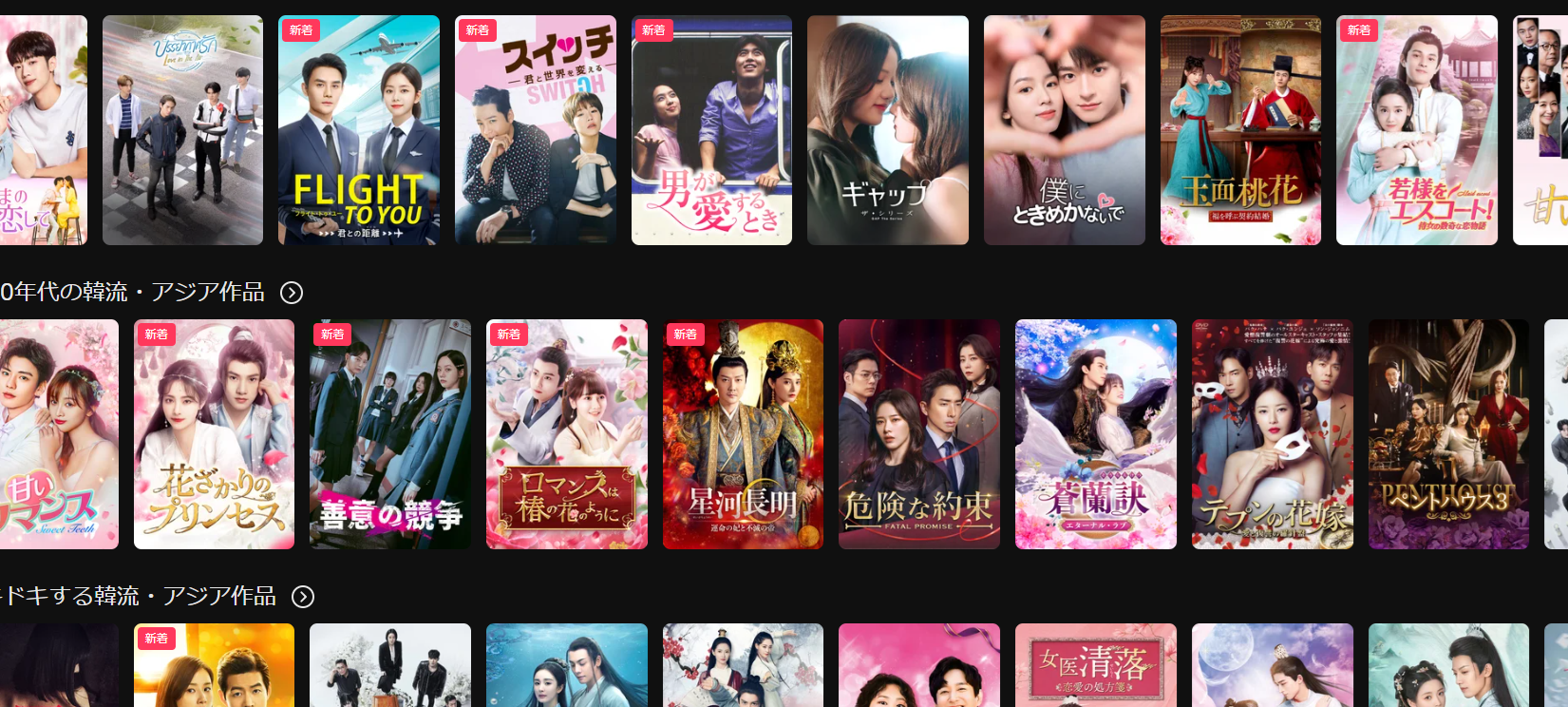View all ドキする韓流・アジア作品 via arrow
This screenshot has width=1568, height=707.
[303, 597]
